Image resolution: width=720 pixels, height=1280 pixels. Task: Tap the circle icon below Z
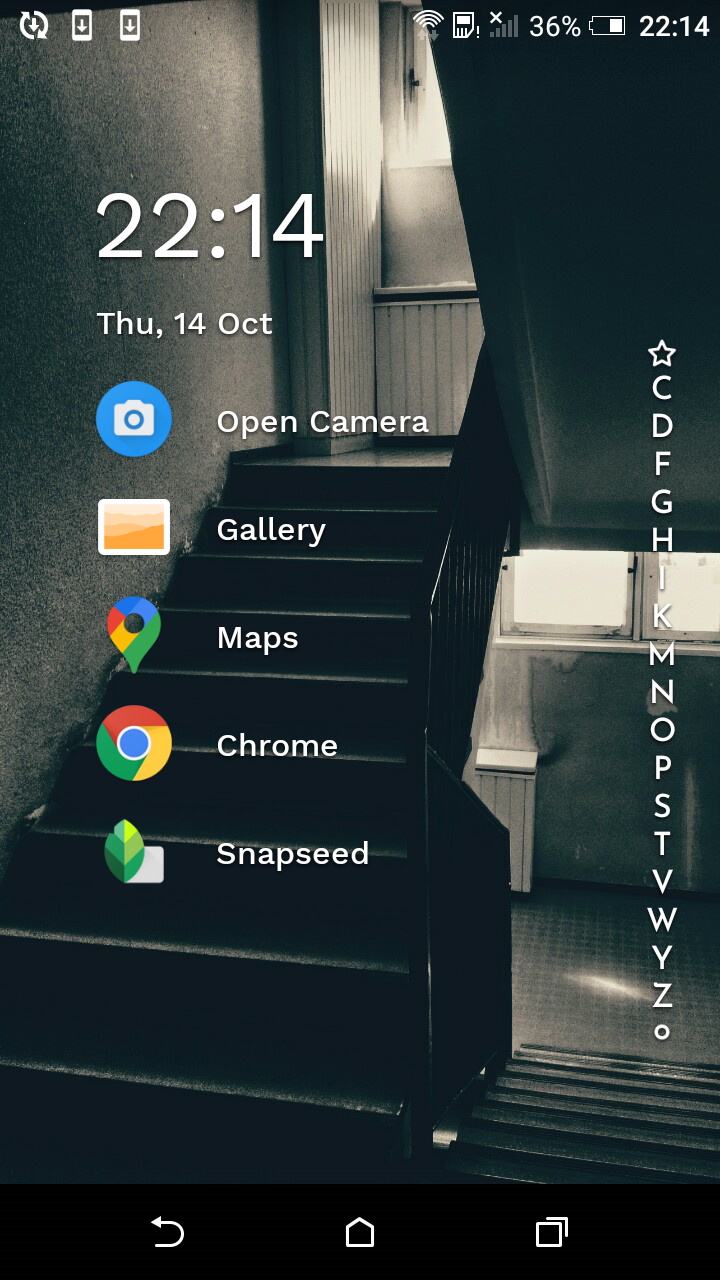coord(661,1032)
